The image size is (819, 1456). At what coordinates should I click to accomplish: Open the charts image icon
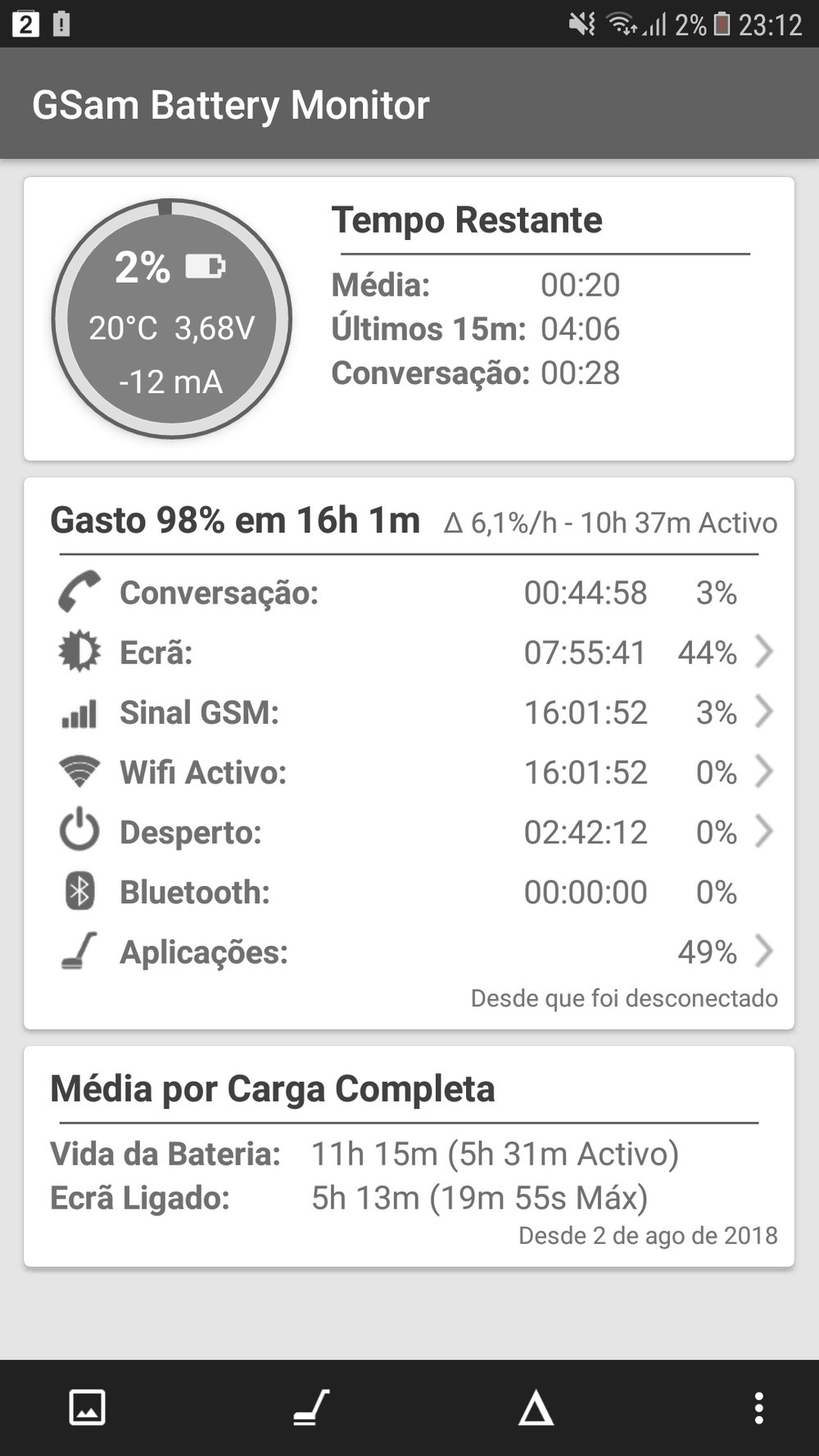click(x=87, y=1408)
